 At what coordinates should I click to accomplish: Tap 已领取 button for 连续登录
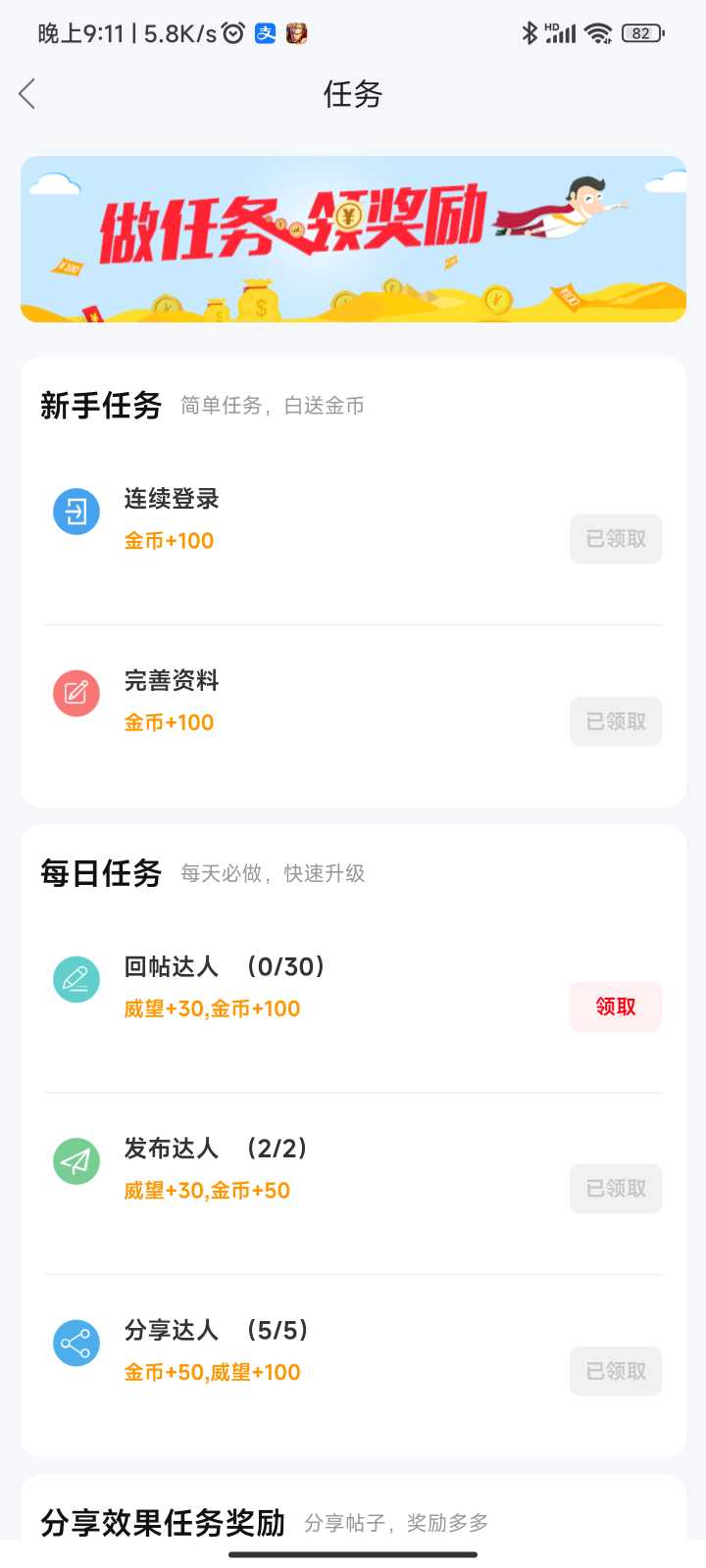(616, 539)
